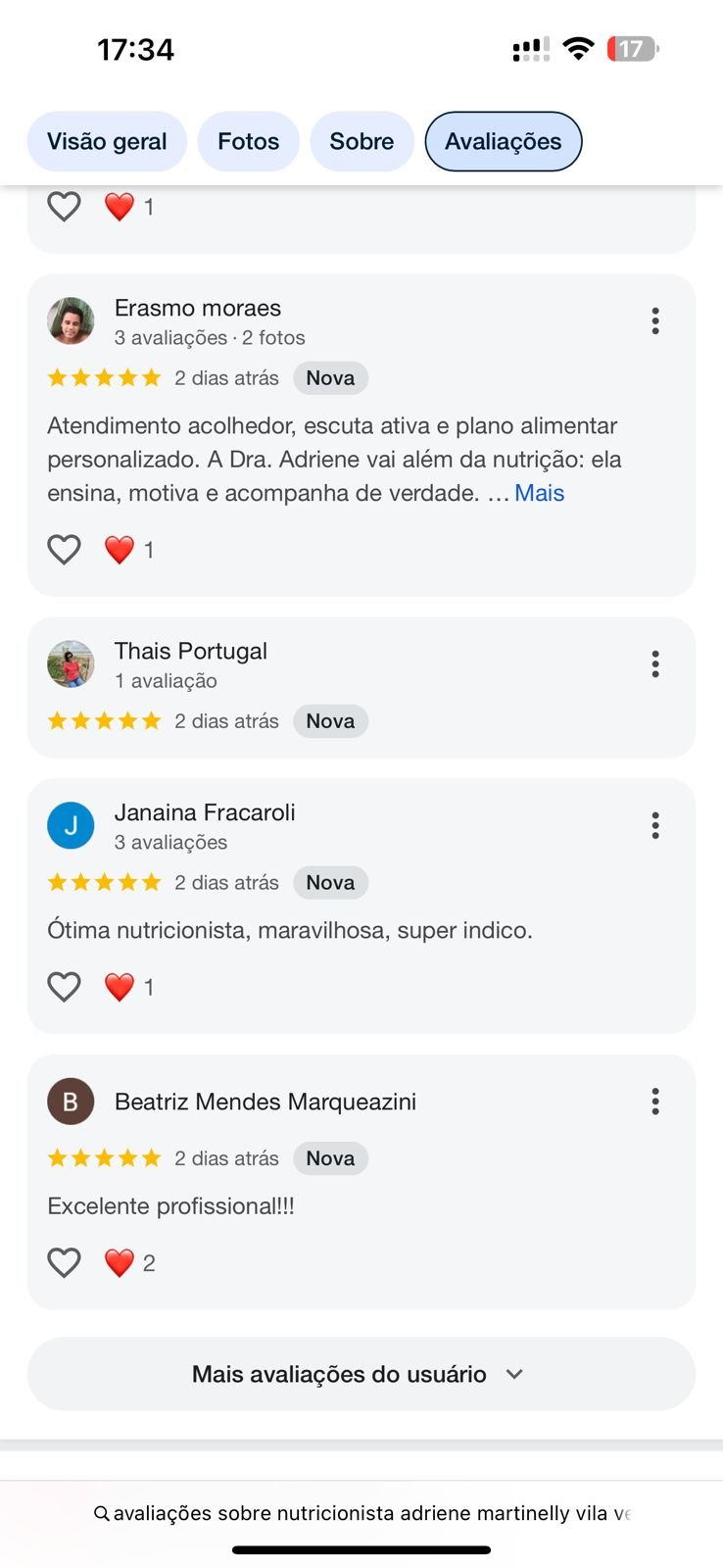Expand Mais avaliações do usuário

point(361,1374)
